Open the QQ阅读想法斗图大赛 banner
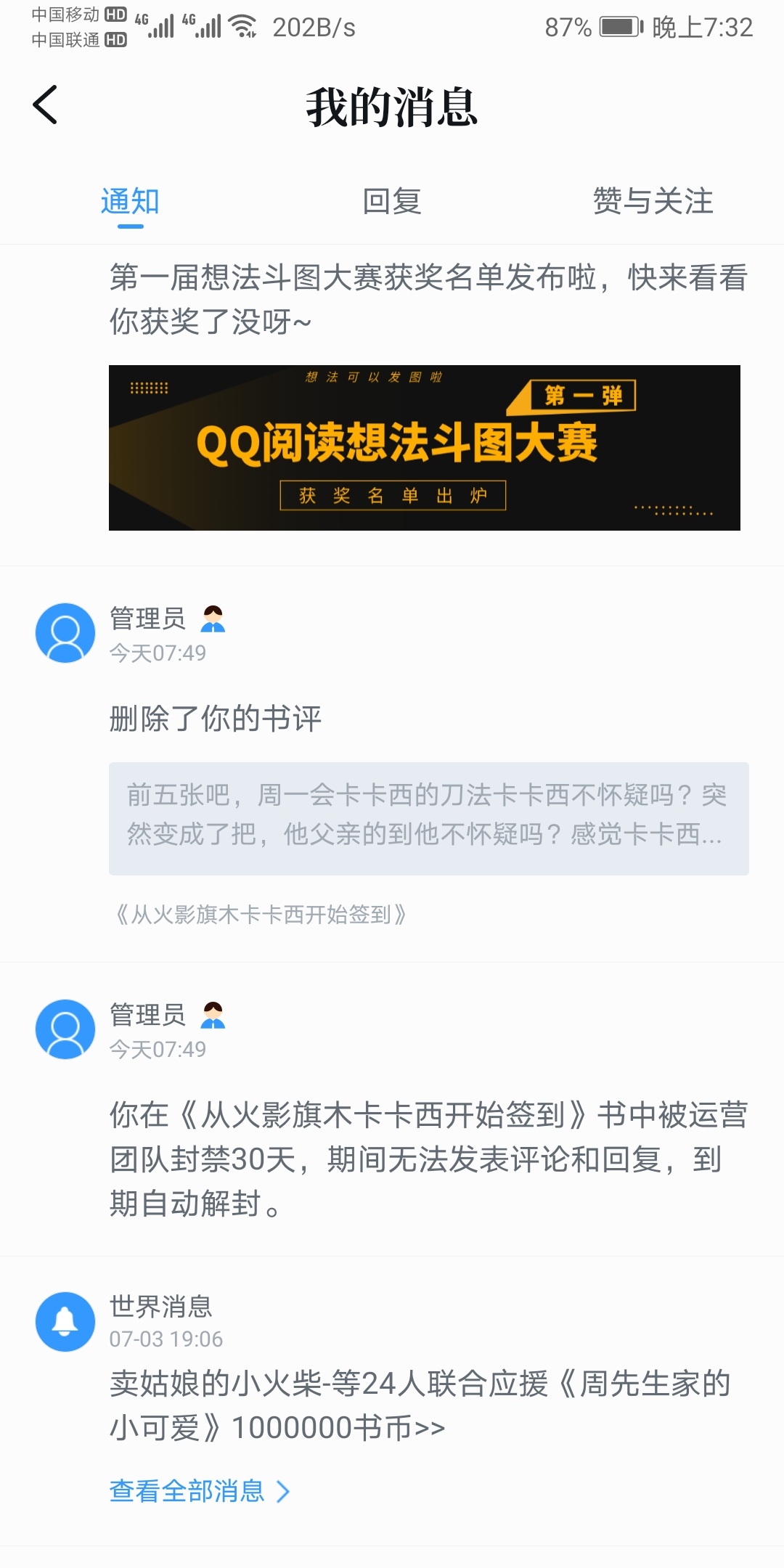The width and height of the screenshot is (784, 1568). click(425, 448)
